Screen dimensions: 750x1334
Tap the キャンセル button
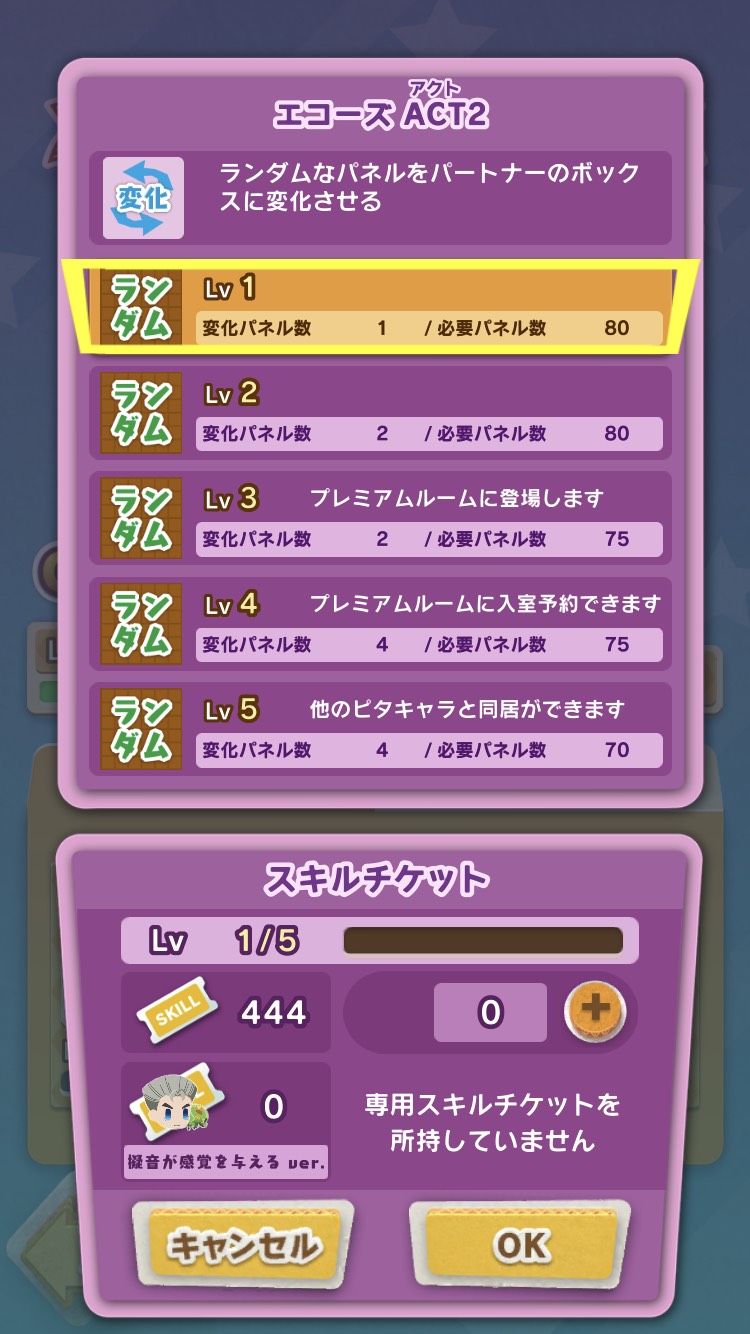243,1245
